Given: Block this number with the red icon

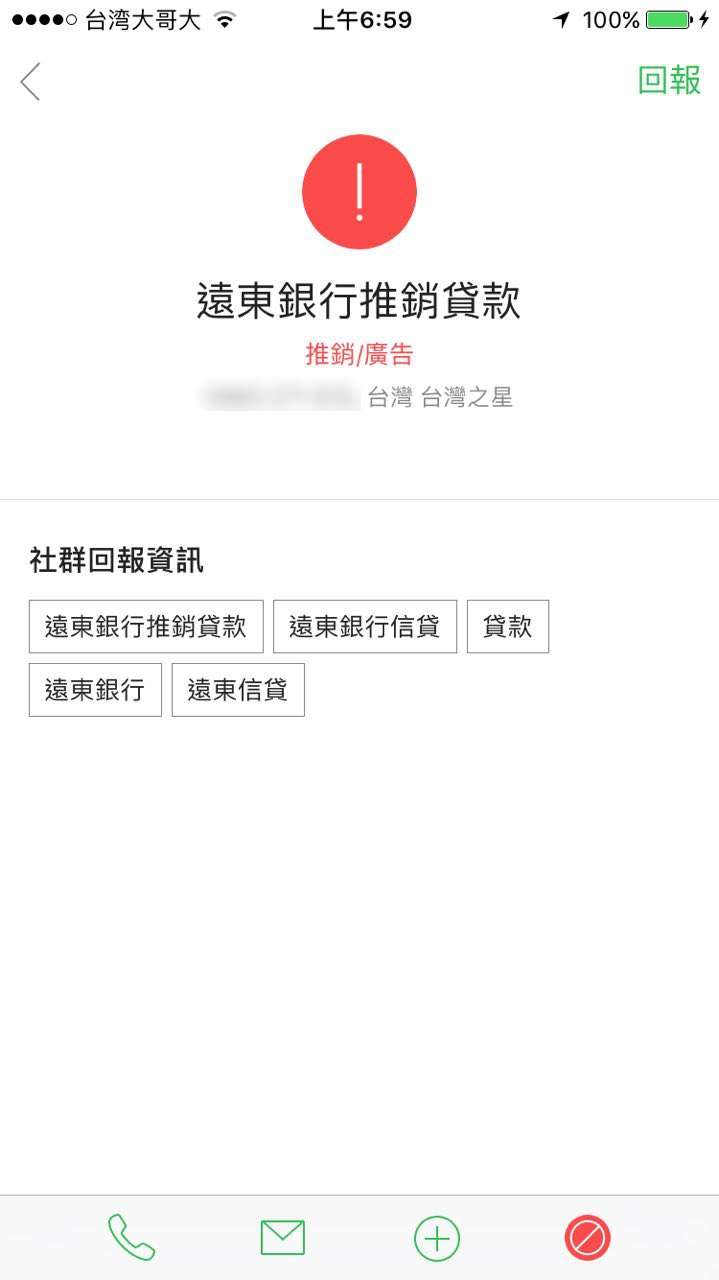Looking at the screenshot, I should [587, 1239].
